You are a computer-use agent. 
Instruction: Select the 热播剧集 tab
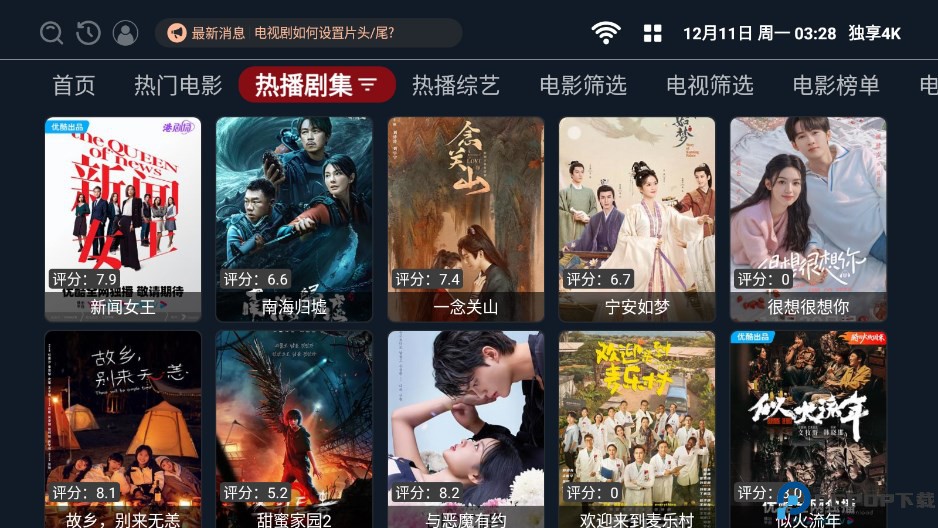(x=316, y=85)
